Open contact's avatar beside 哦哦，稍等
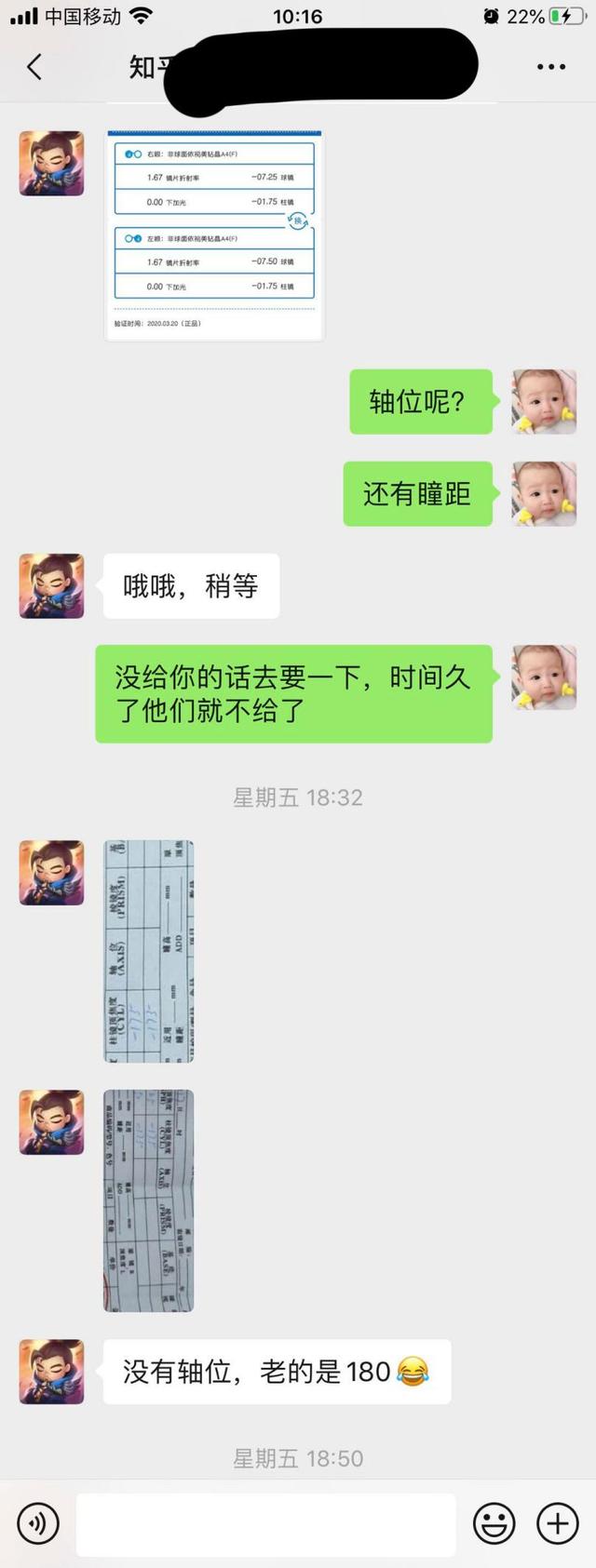The image size is (596, 1568). pos(52,586)
